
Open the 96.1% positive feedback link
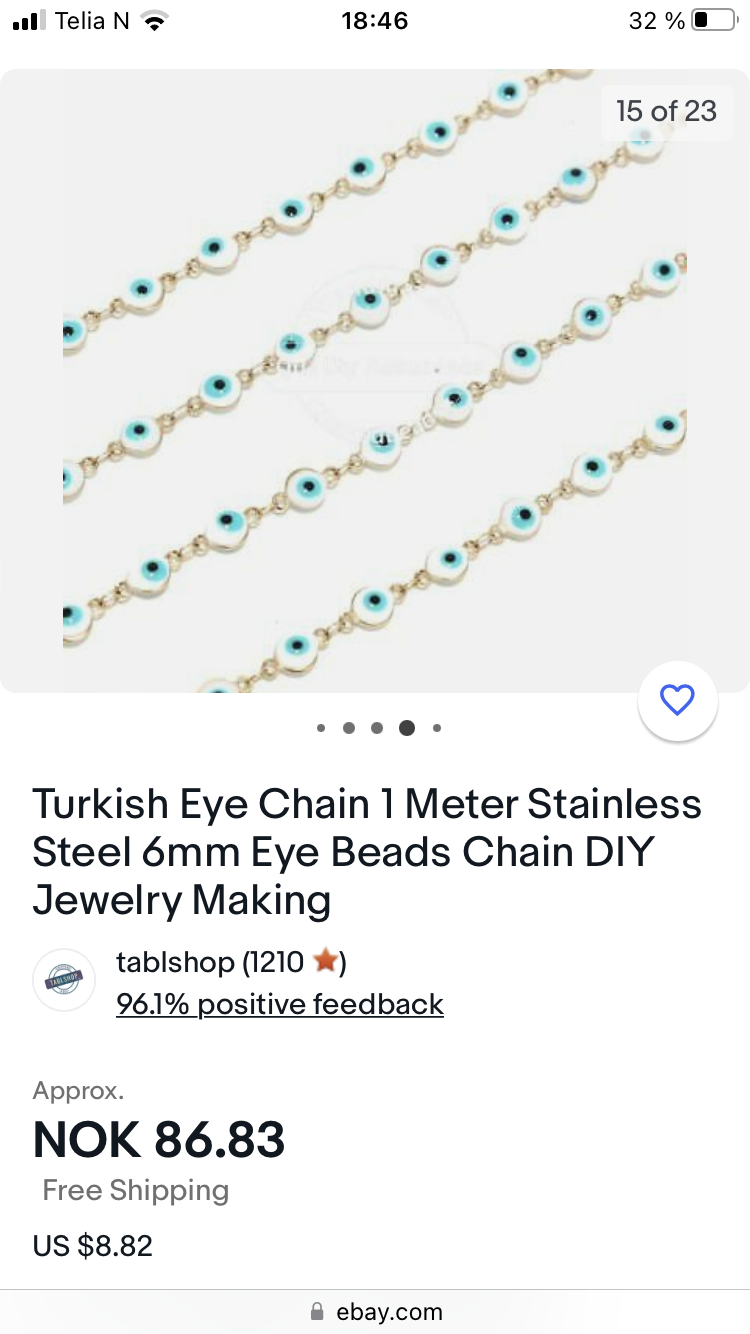[x=280, y=1004]
